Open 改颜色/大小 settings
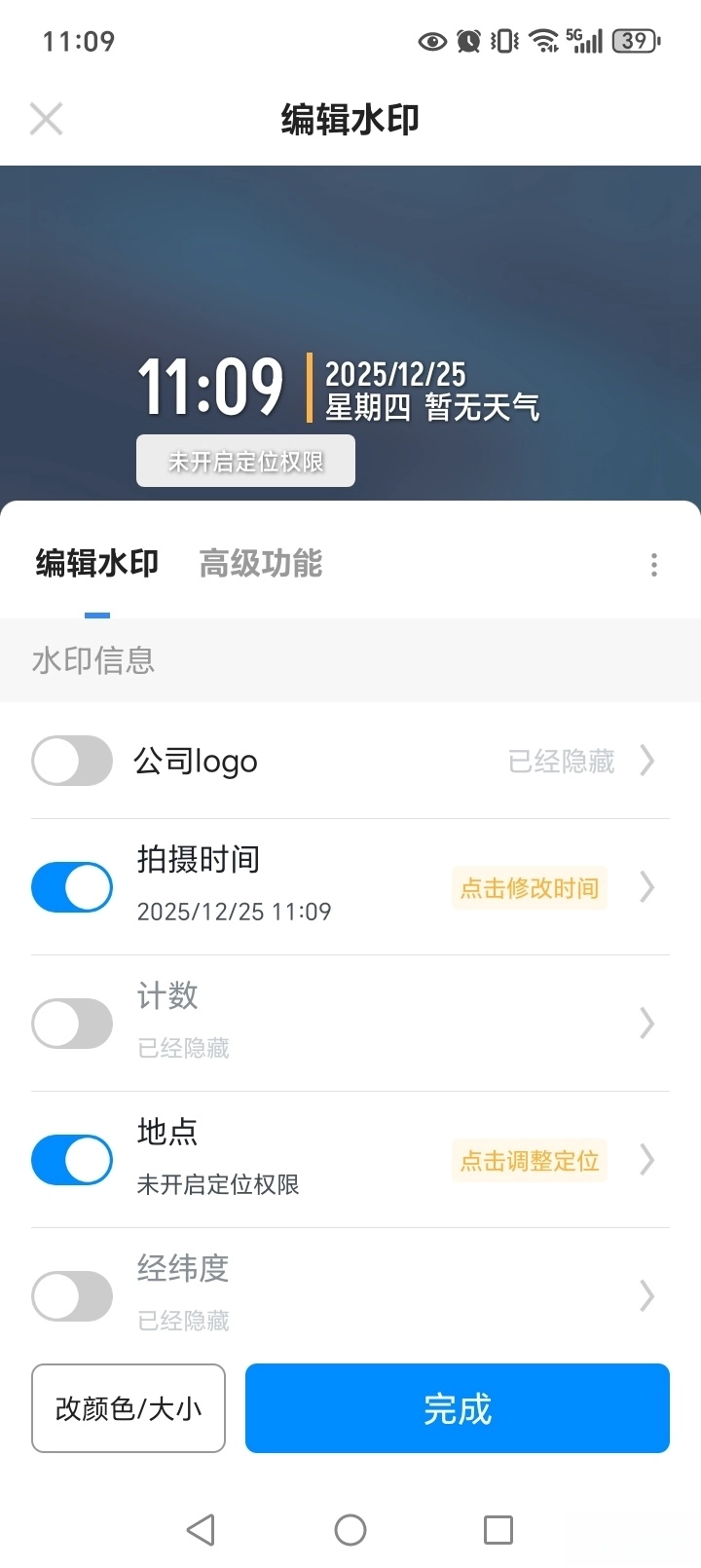This screenshot has height=1568, width=701. pos(128,1408)
